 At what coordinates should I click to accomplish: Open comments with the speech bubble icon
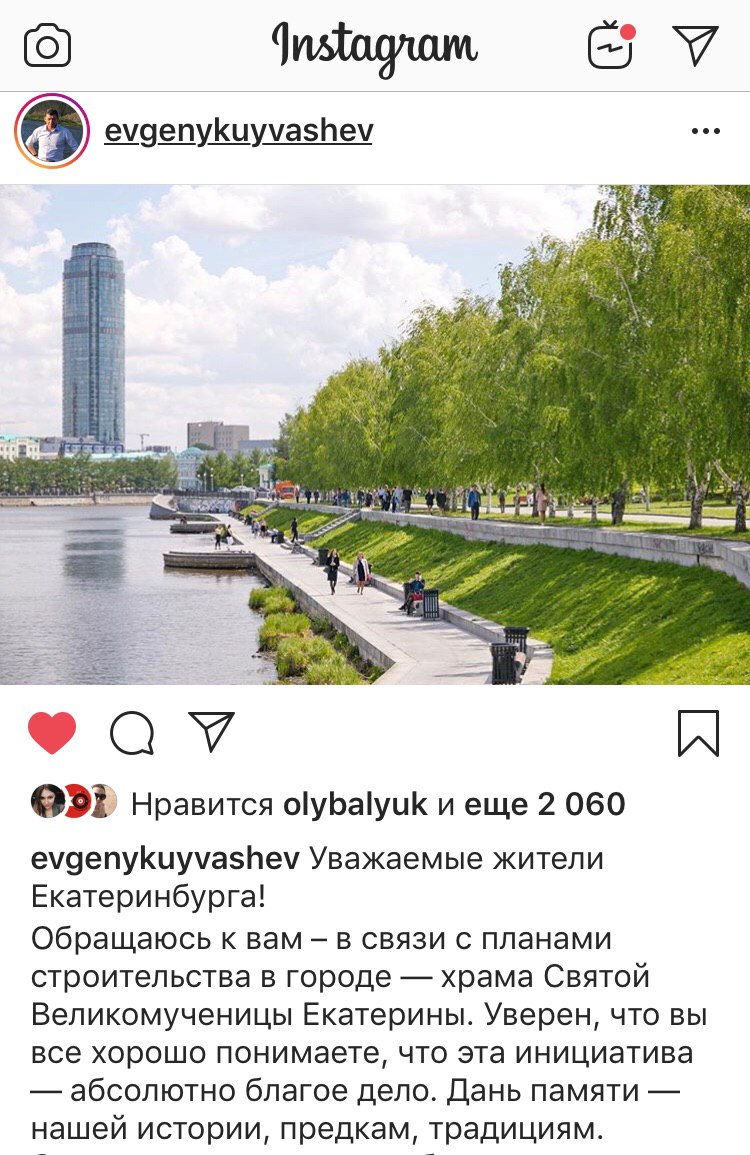click(x=132, y=733)
